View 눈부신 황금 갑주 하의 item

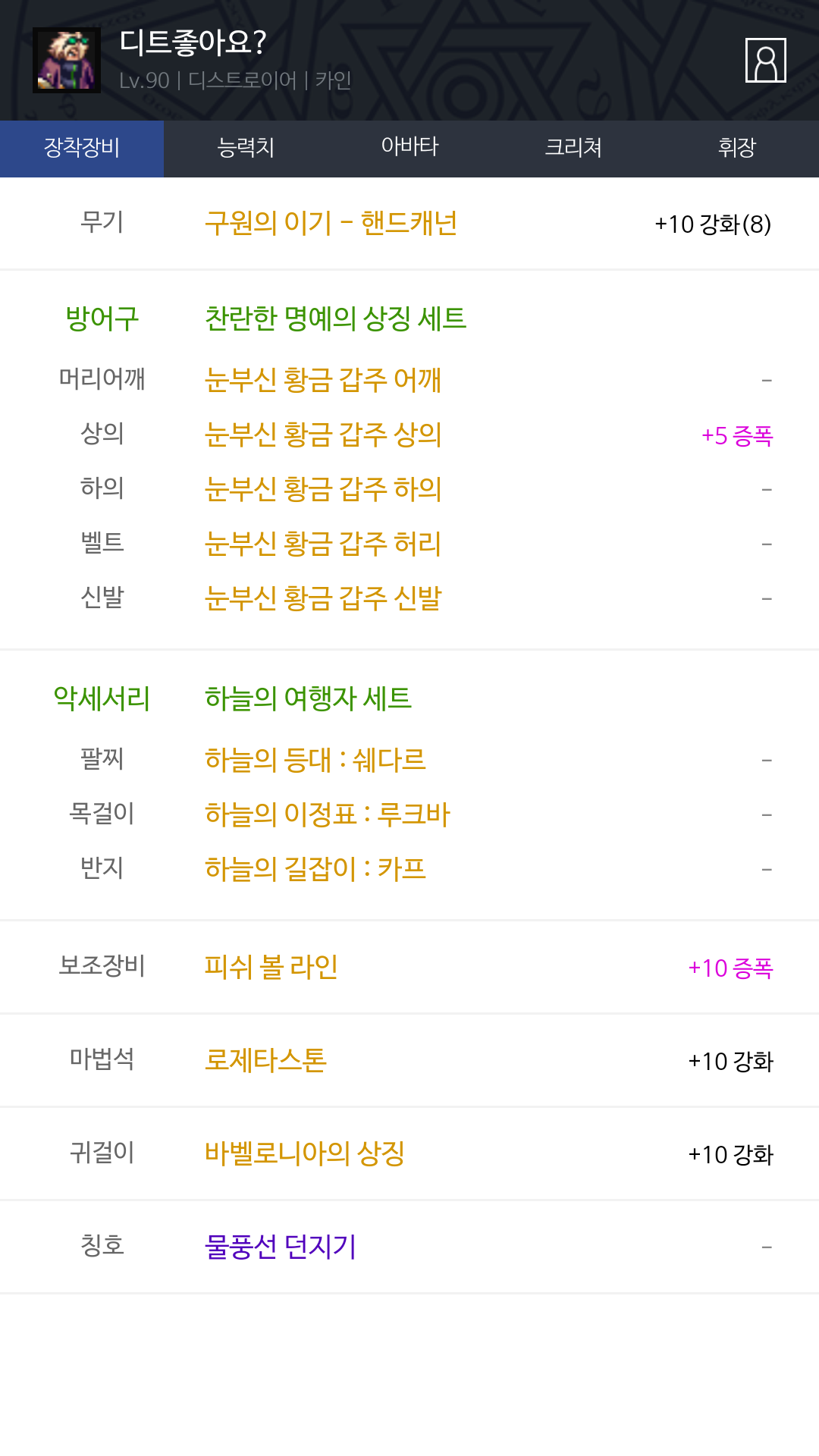[323, 489]
